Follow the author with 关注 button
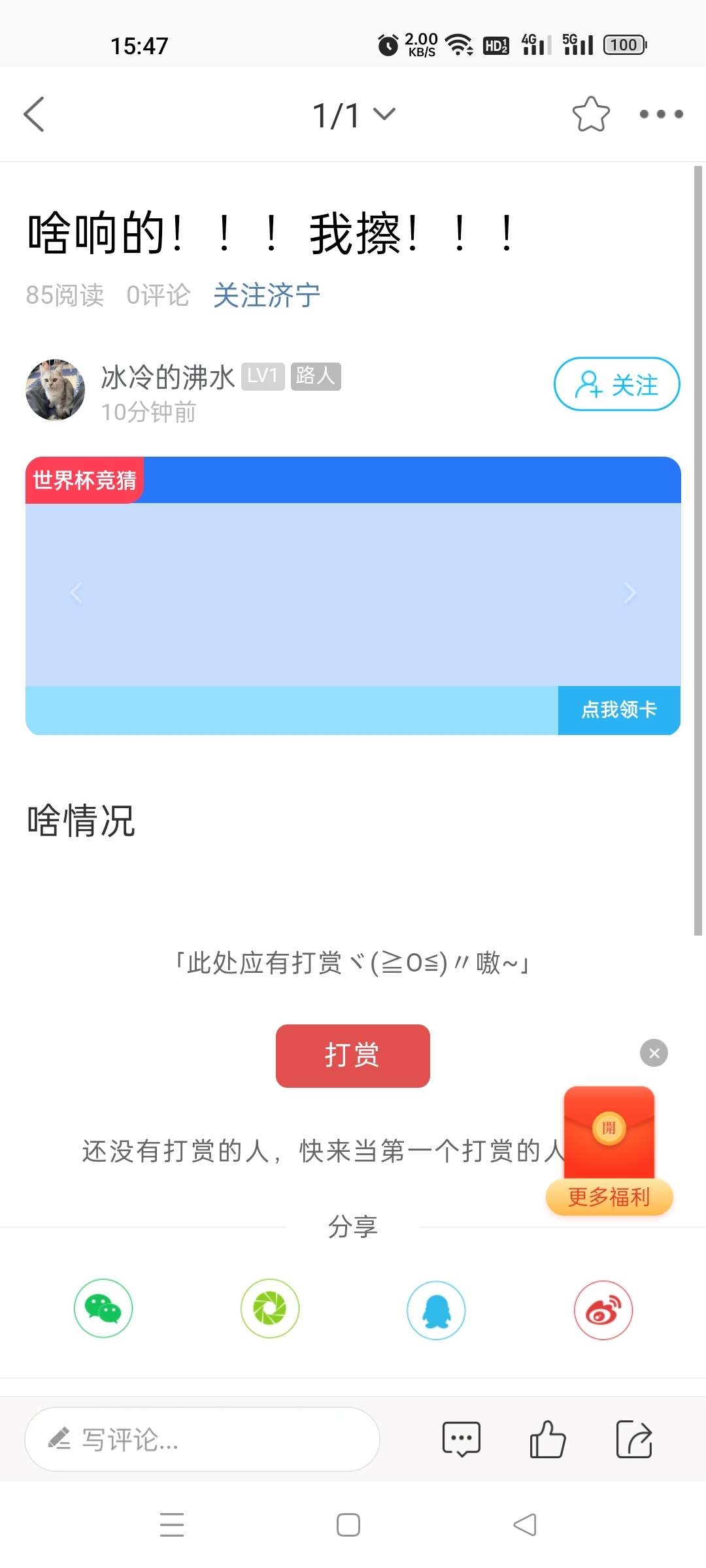 [x=616, y=384]
